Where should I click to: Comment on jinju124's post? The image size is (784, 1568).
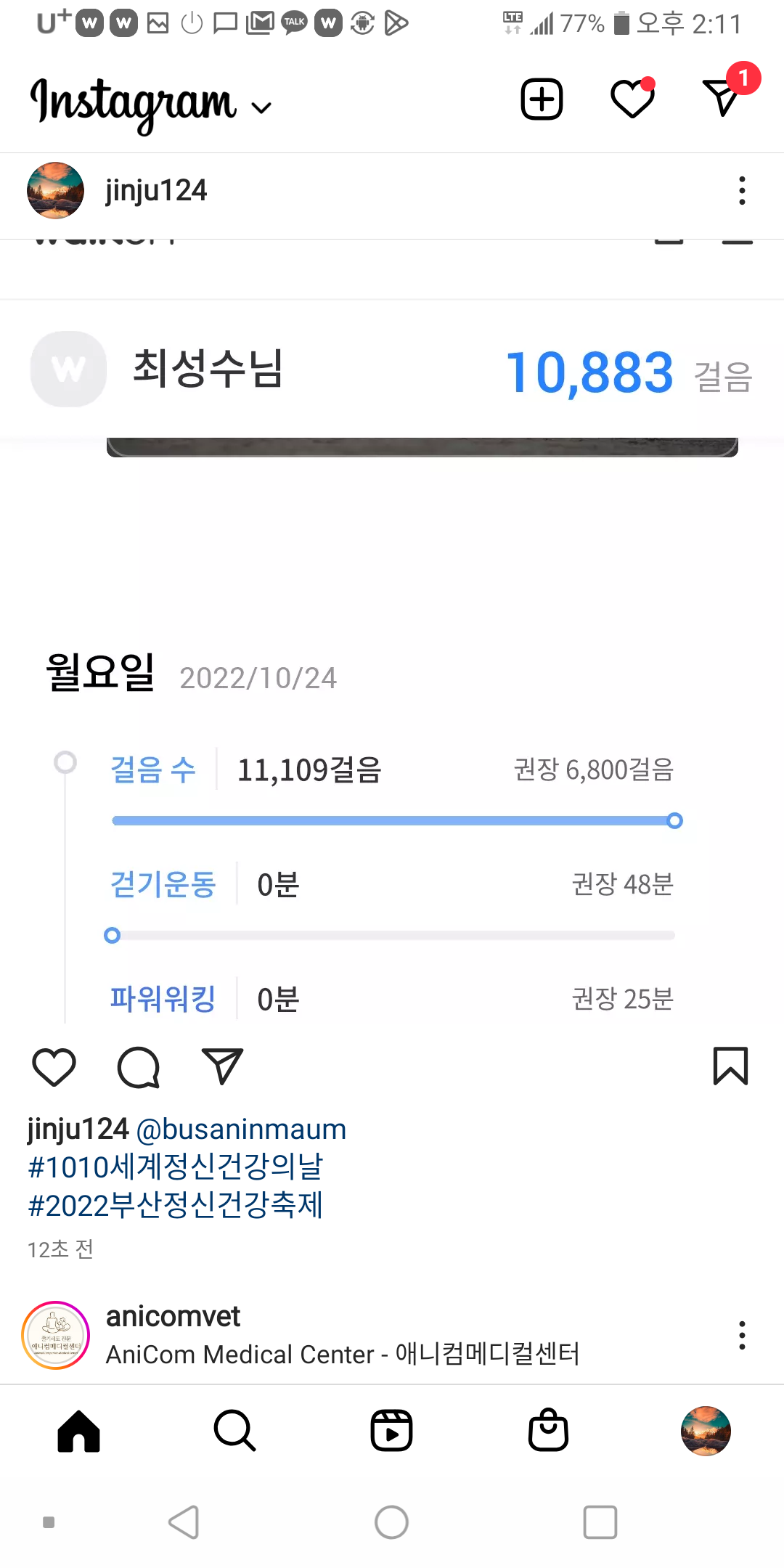point(138,1067)
